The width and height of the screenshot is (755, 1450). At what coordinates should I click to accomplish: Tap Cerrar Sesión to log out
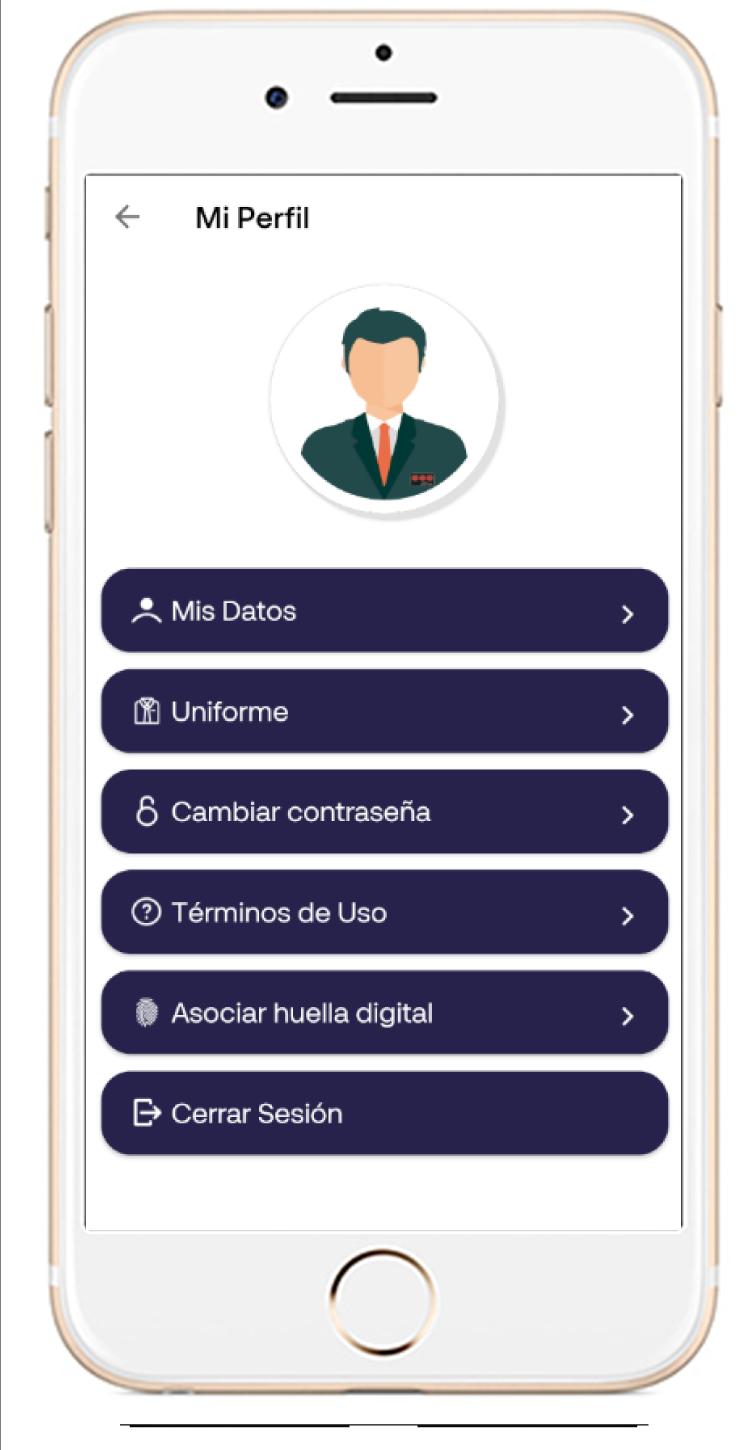click(x=384, y=1113)
